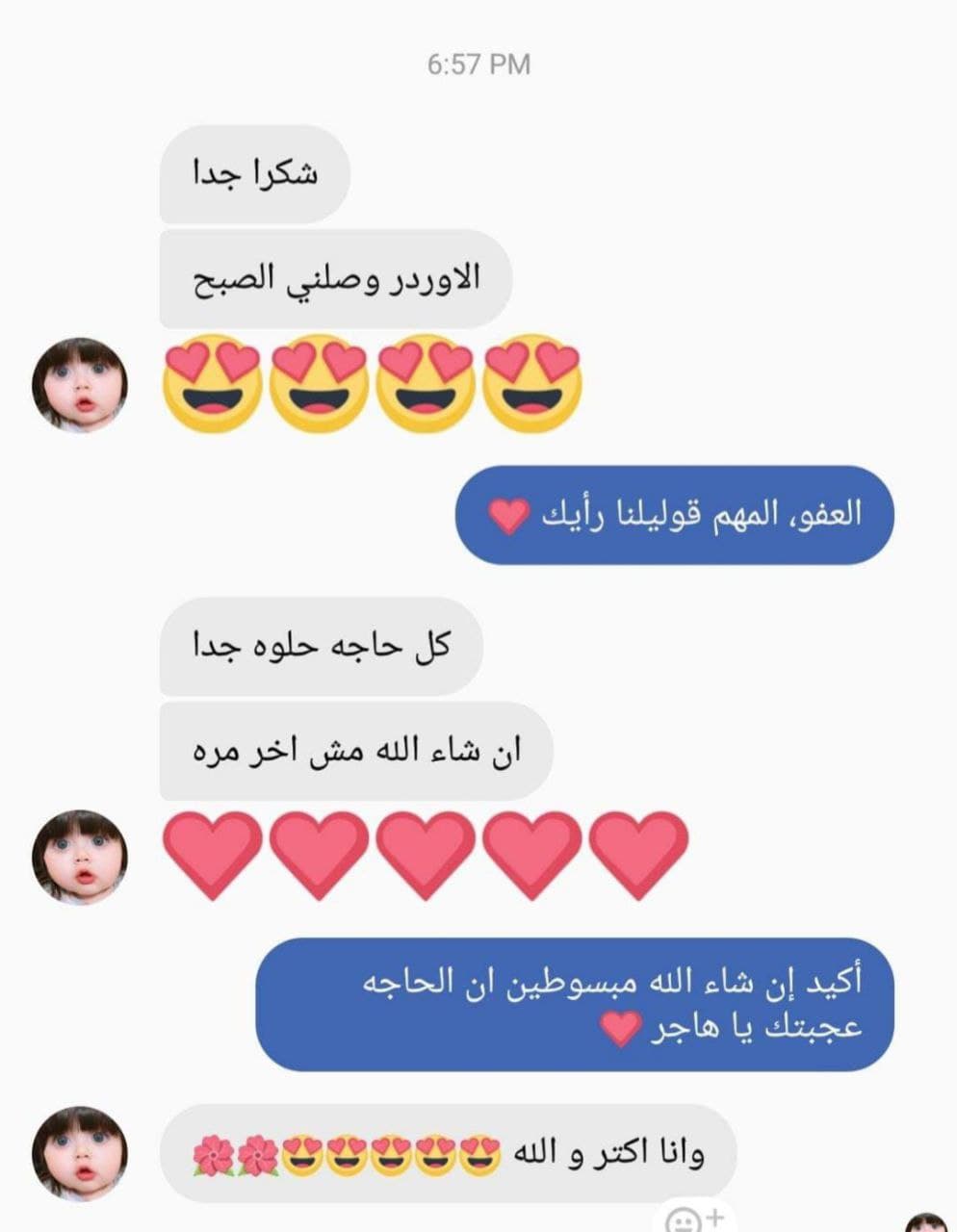The width and height of the screenshot is (957, 1232).
Task: Open sender's avatar beside the flowers emoji message
Action: point(79,1152)
